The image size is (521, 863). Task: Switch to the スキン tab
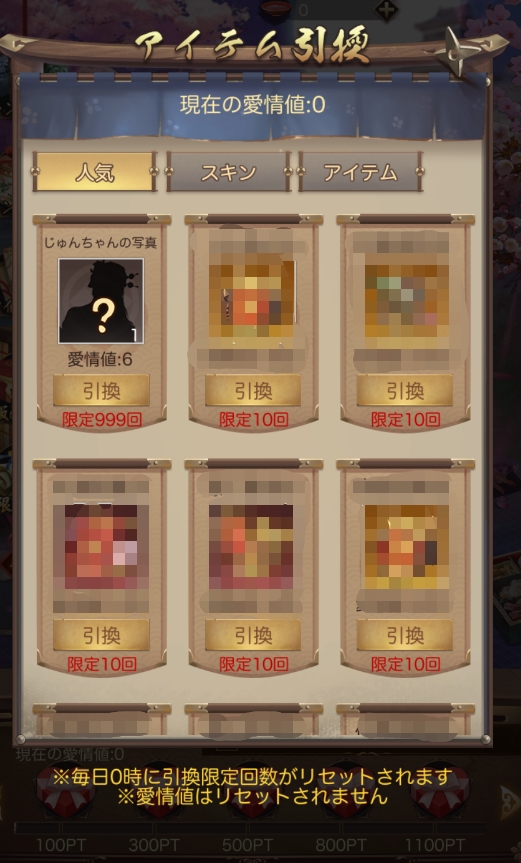pos(228,172)
